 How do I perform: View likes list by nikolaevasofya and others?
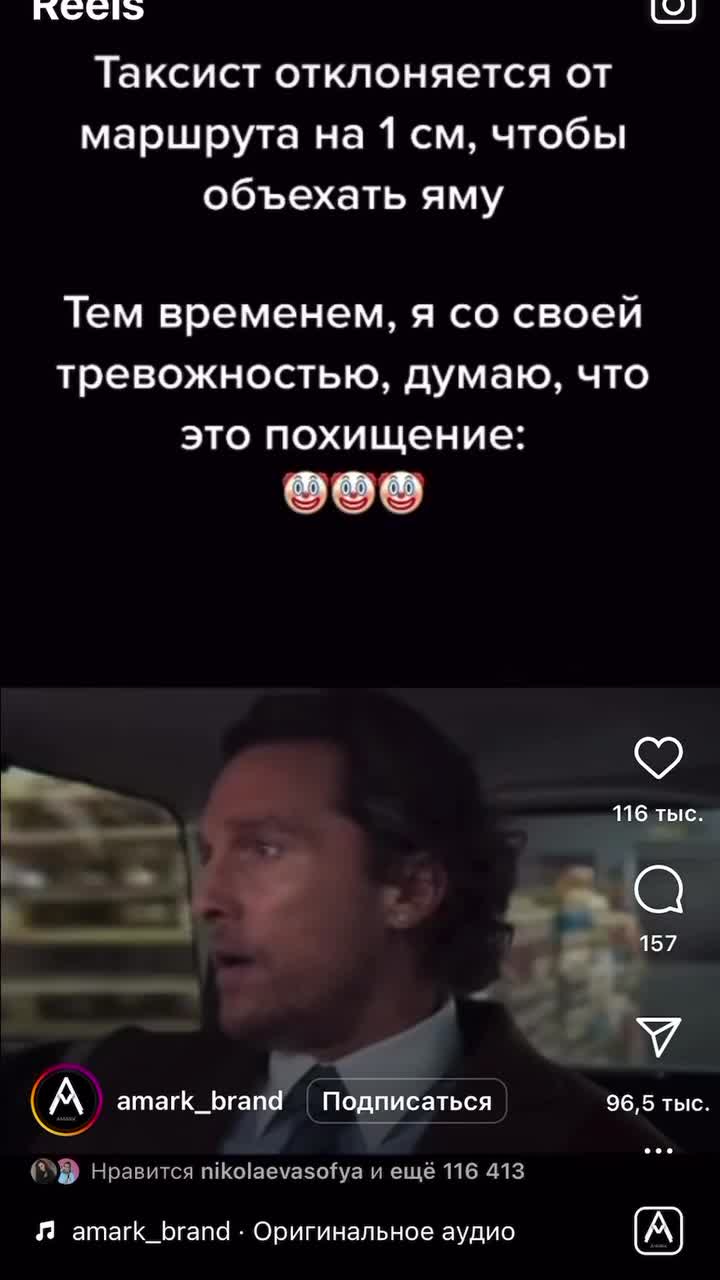307,1171
